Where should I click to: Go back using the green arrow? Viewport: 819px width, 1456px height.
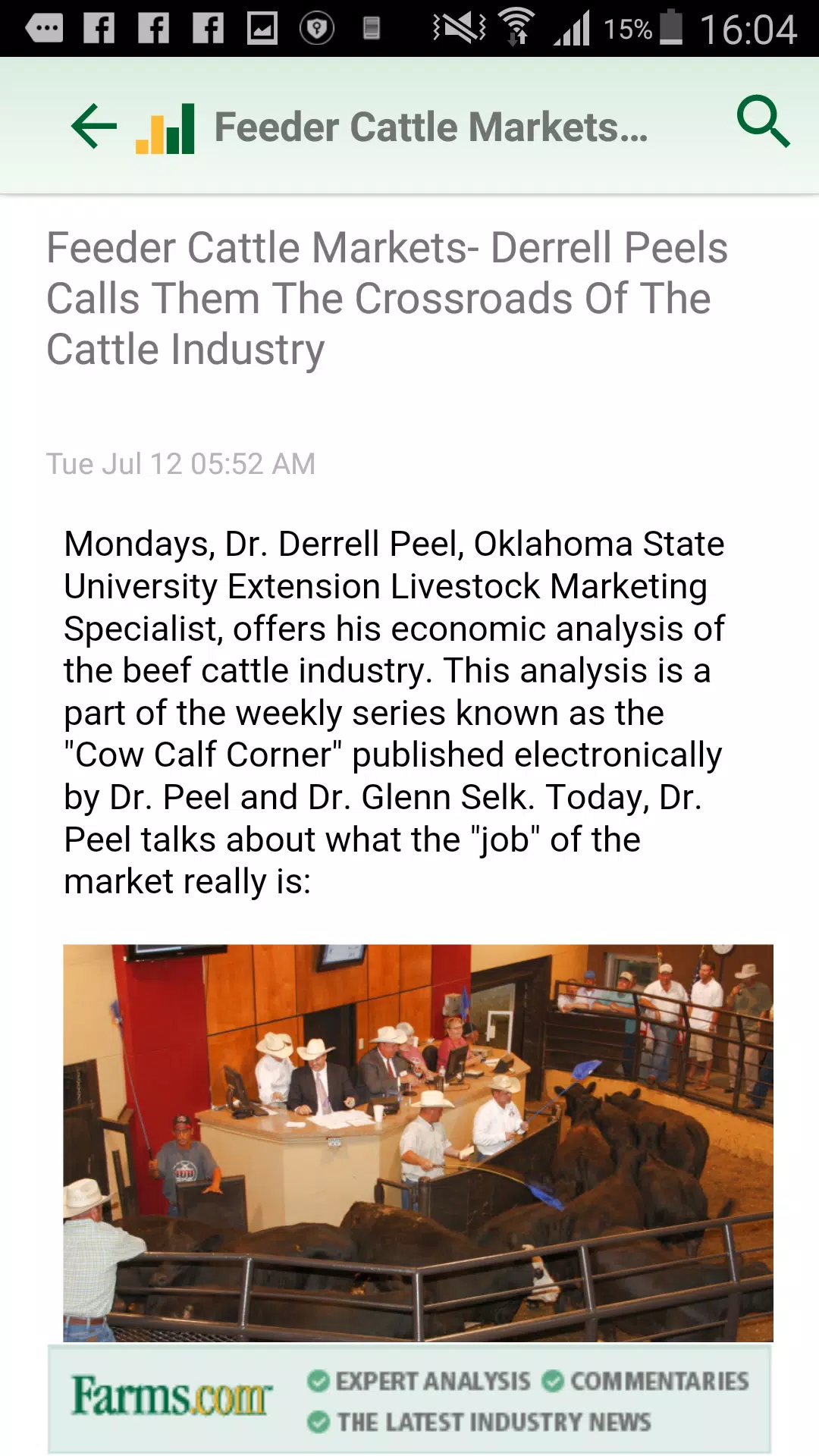tap(94, 126)
